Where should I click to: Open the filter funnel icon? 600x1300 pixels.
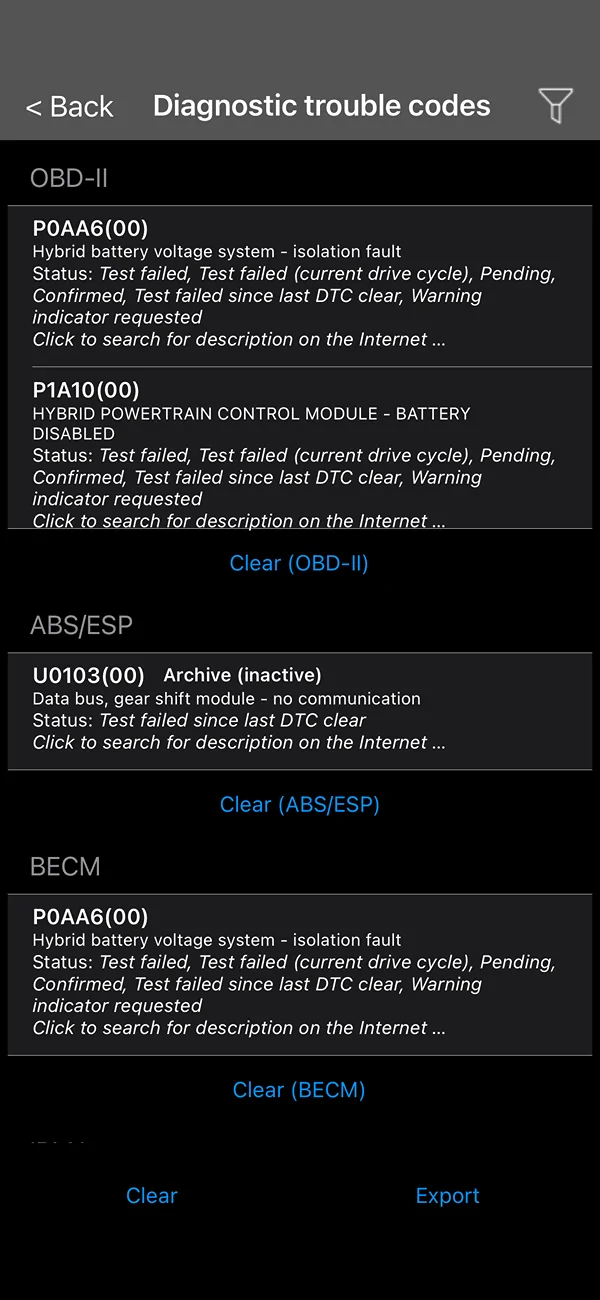tap(555, 105)
